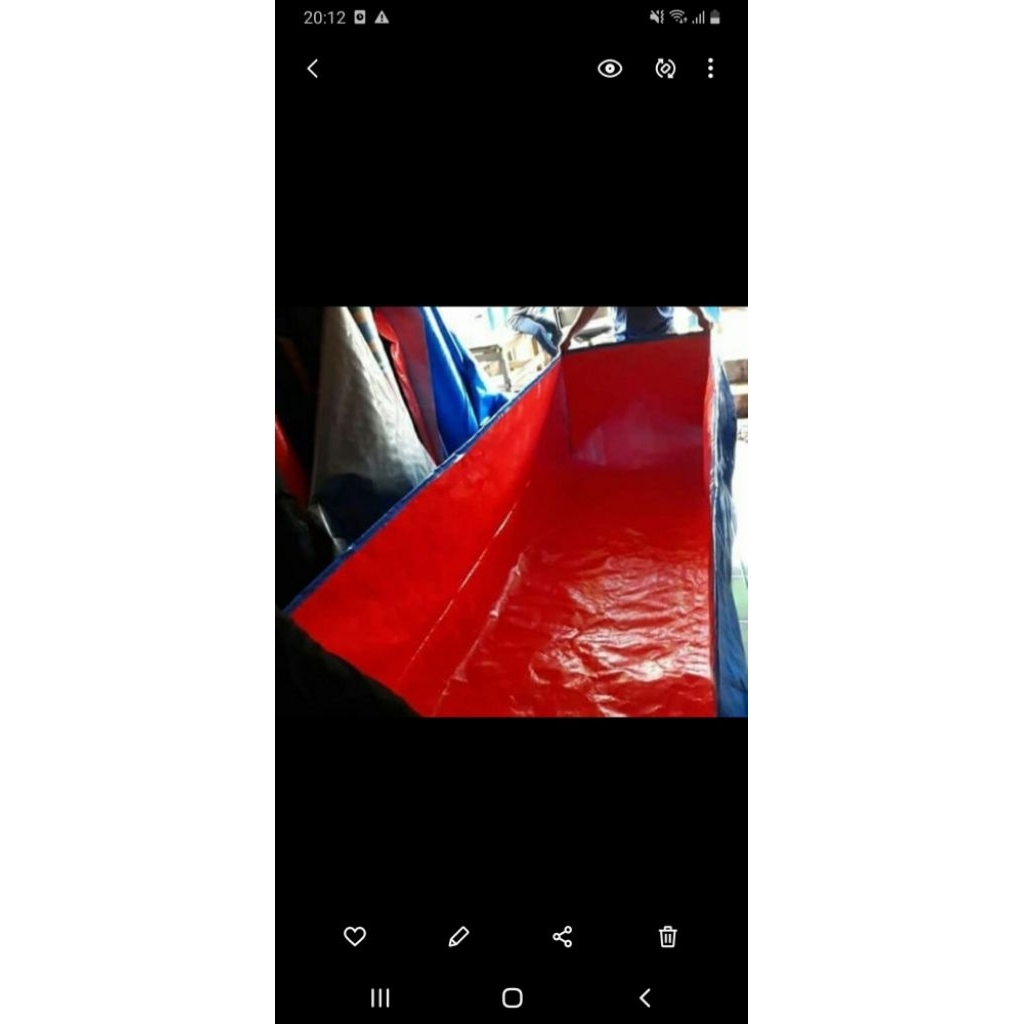Tap the rotate image icon
1024x1024 pixels.
[x=665, y=68]
